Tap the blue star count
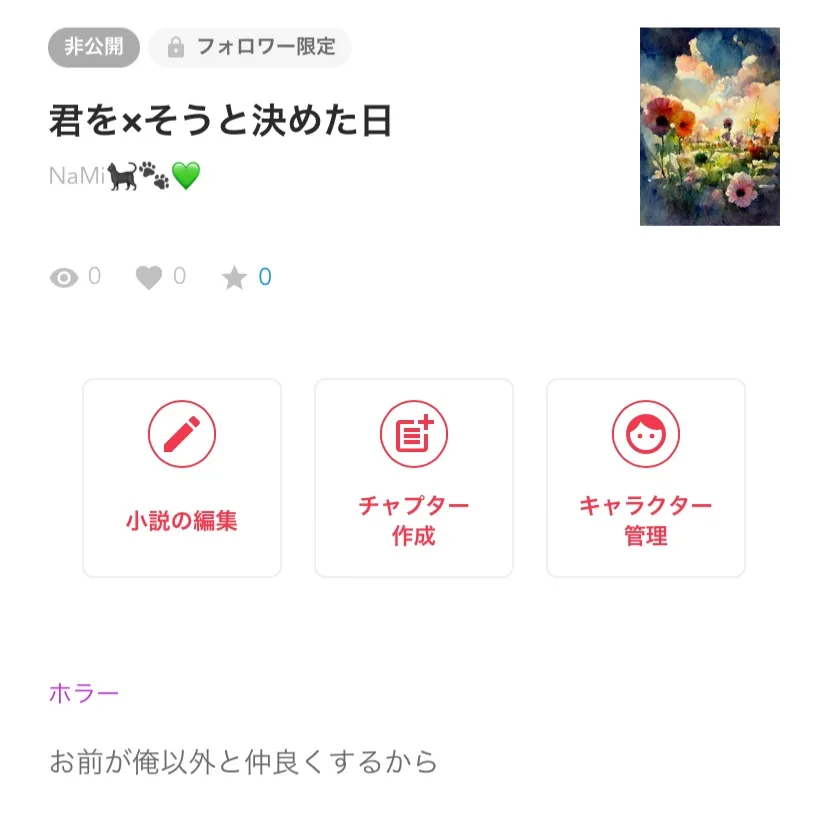Viewport: 828px width, 817px height. click(x=264, y=277)
